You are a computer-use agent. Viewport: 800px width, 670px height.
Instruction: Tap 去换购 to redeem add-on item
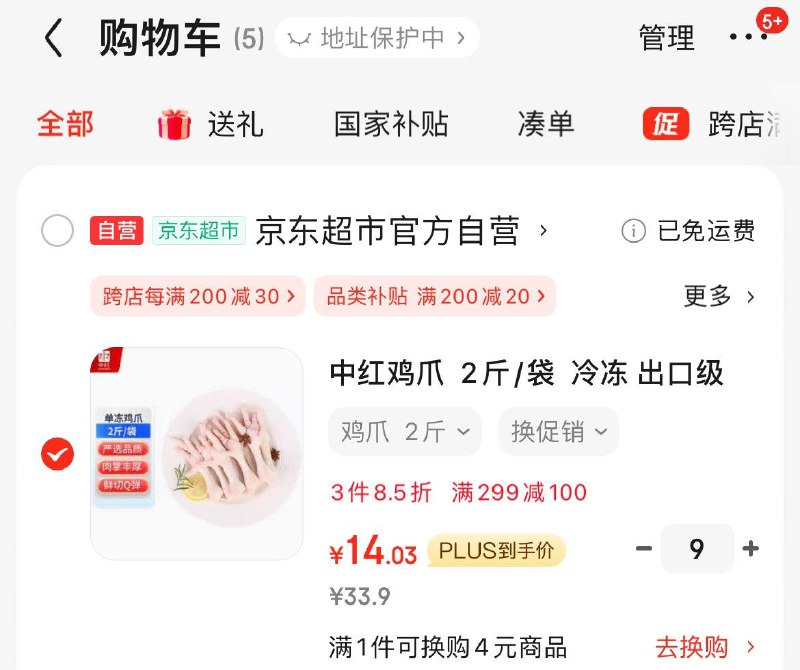(704, 647)
